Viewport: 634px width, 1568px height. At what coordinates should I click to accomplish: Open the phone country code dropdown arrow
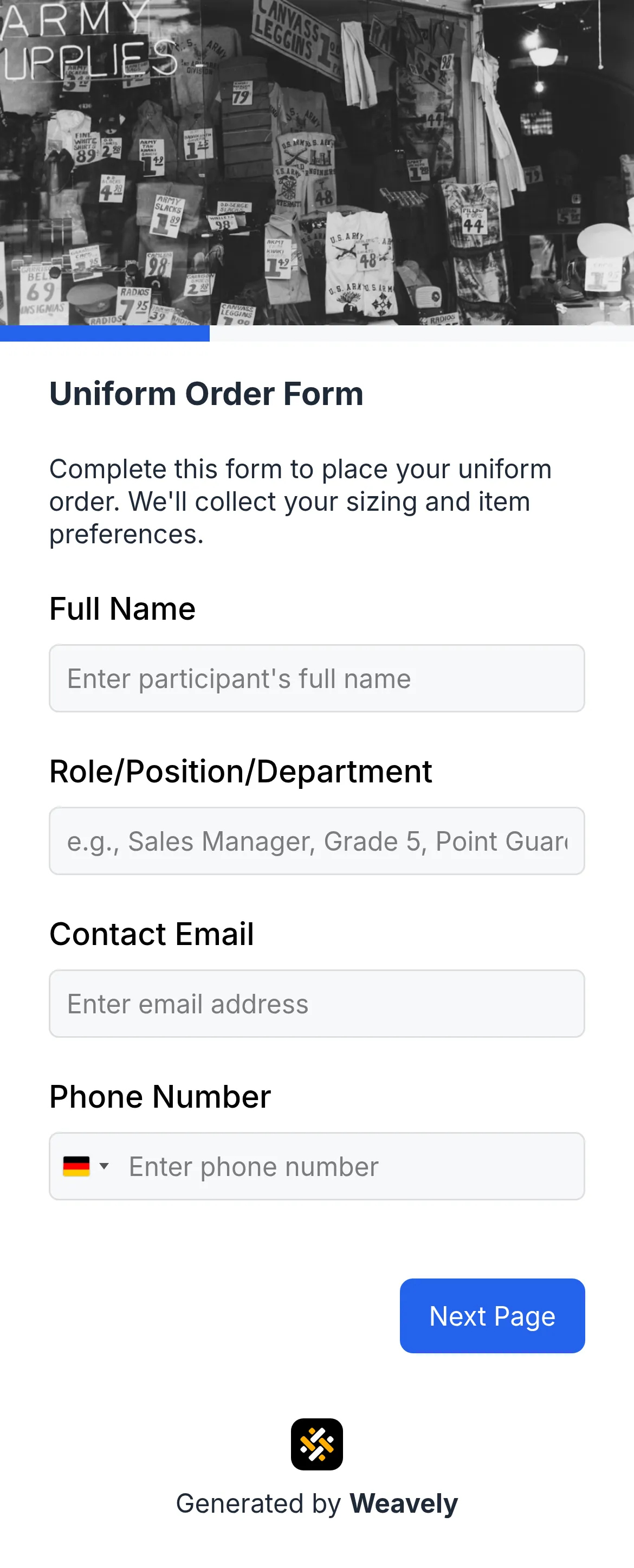pos(105,1167)
